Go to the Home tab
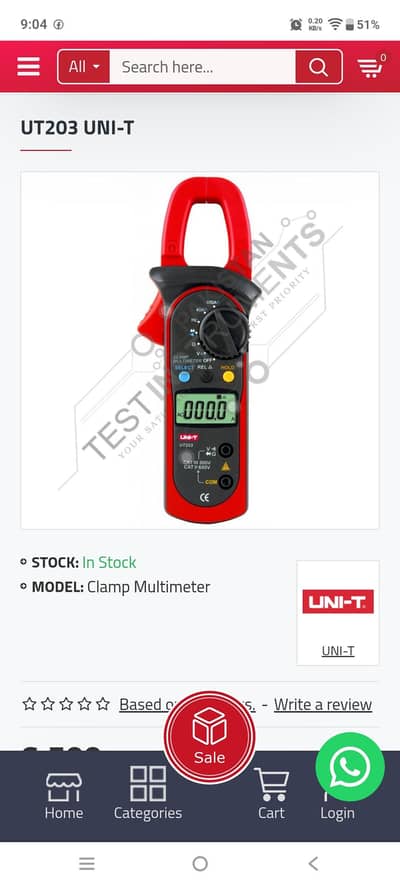The height and width of the screenshot is (885, 400). pos(64,796)
